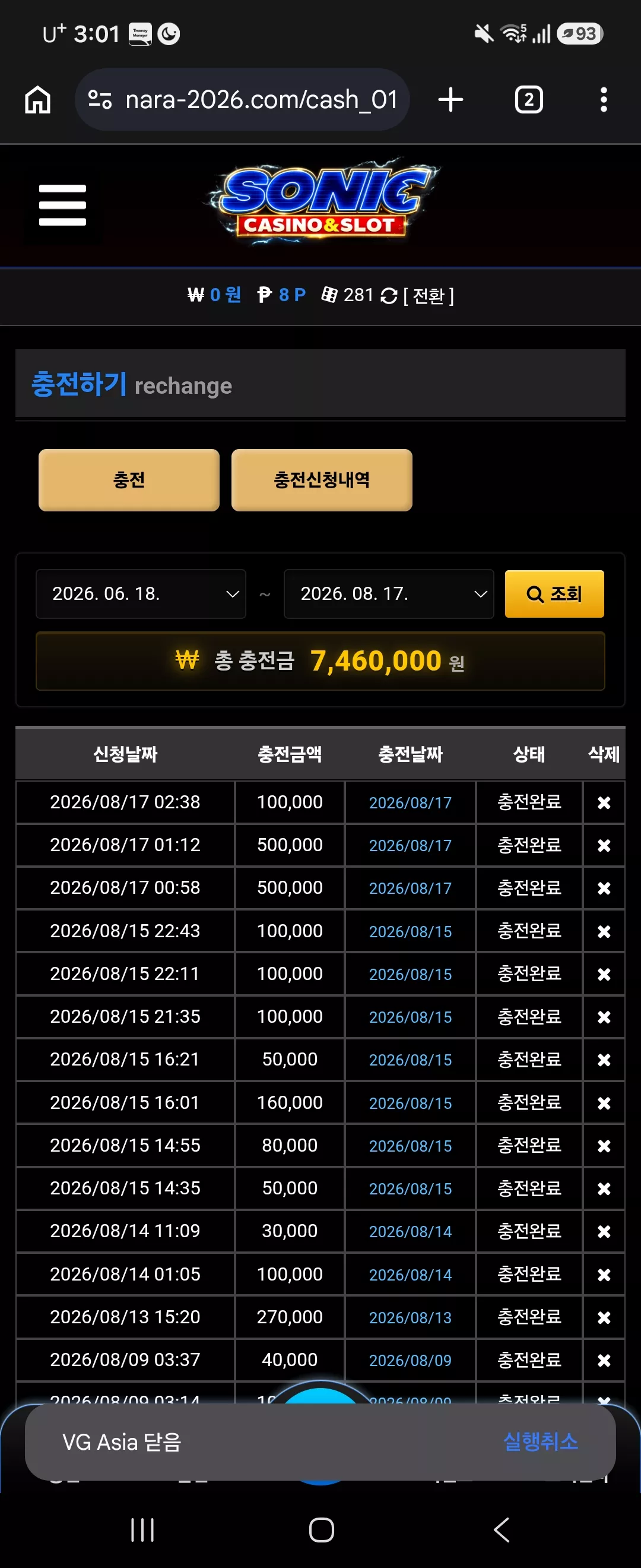Tap the nara-2026.com address bar
Screen dimensions: 641x1568
242,100
